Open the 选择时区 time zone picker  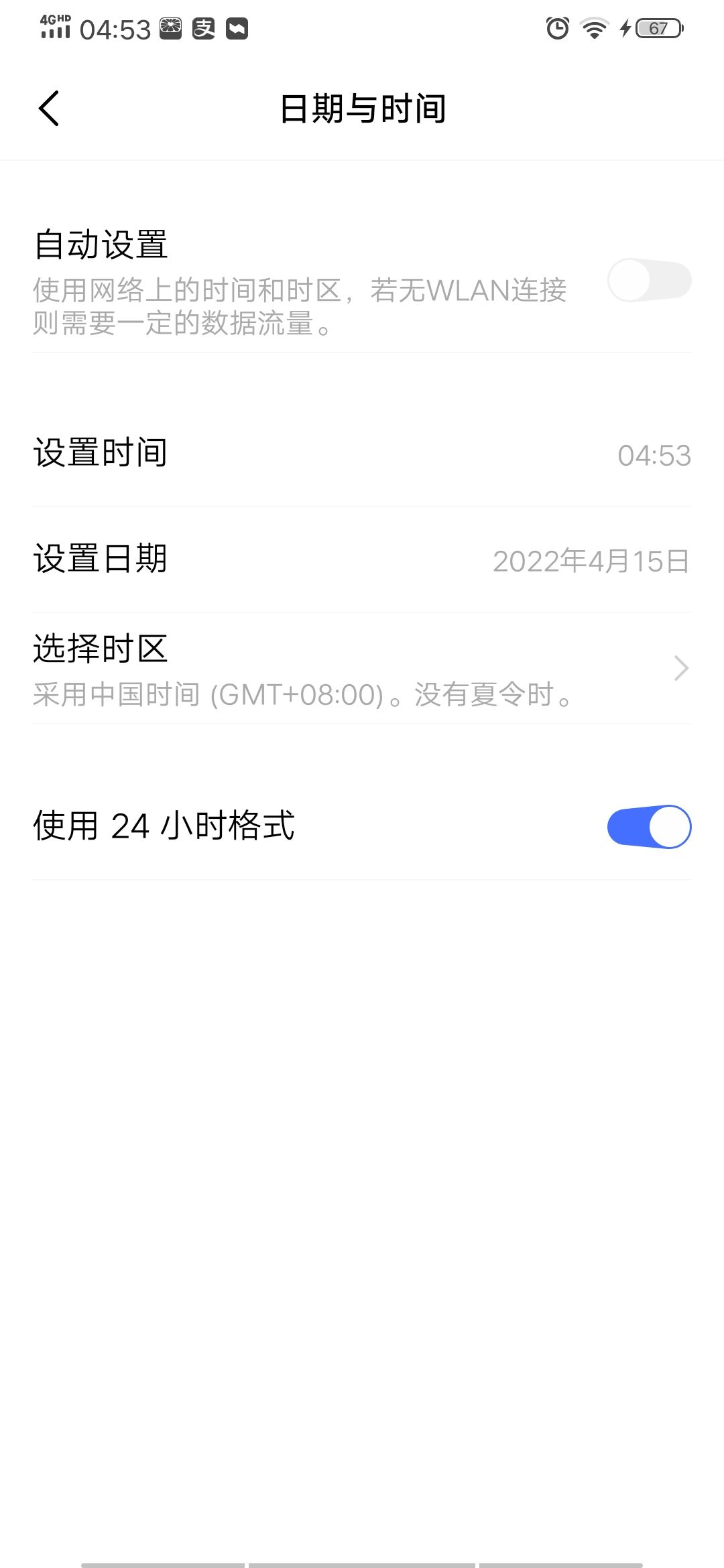(362, 668)
